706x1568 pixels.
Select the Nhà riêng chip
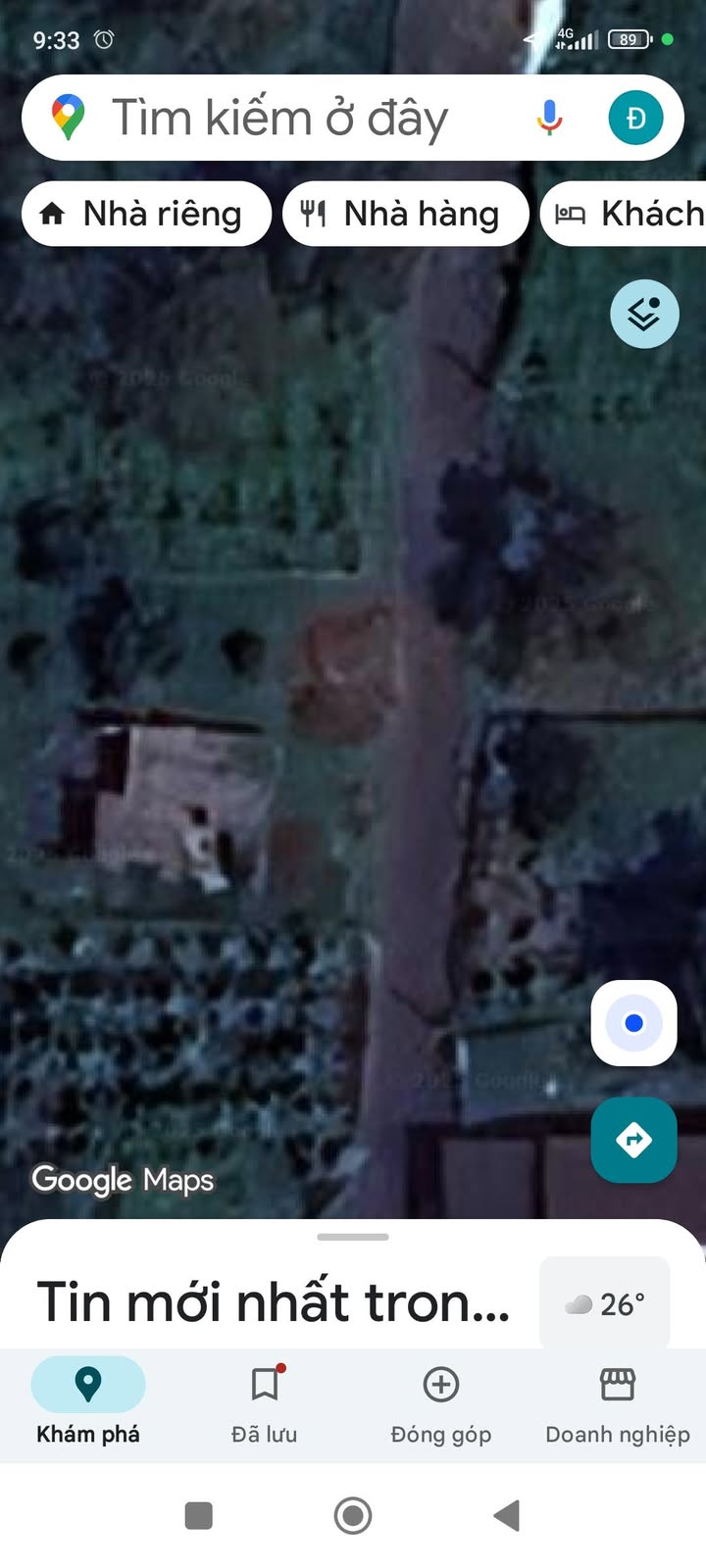tap(146, 214)
